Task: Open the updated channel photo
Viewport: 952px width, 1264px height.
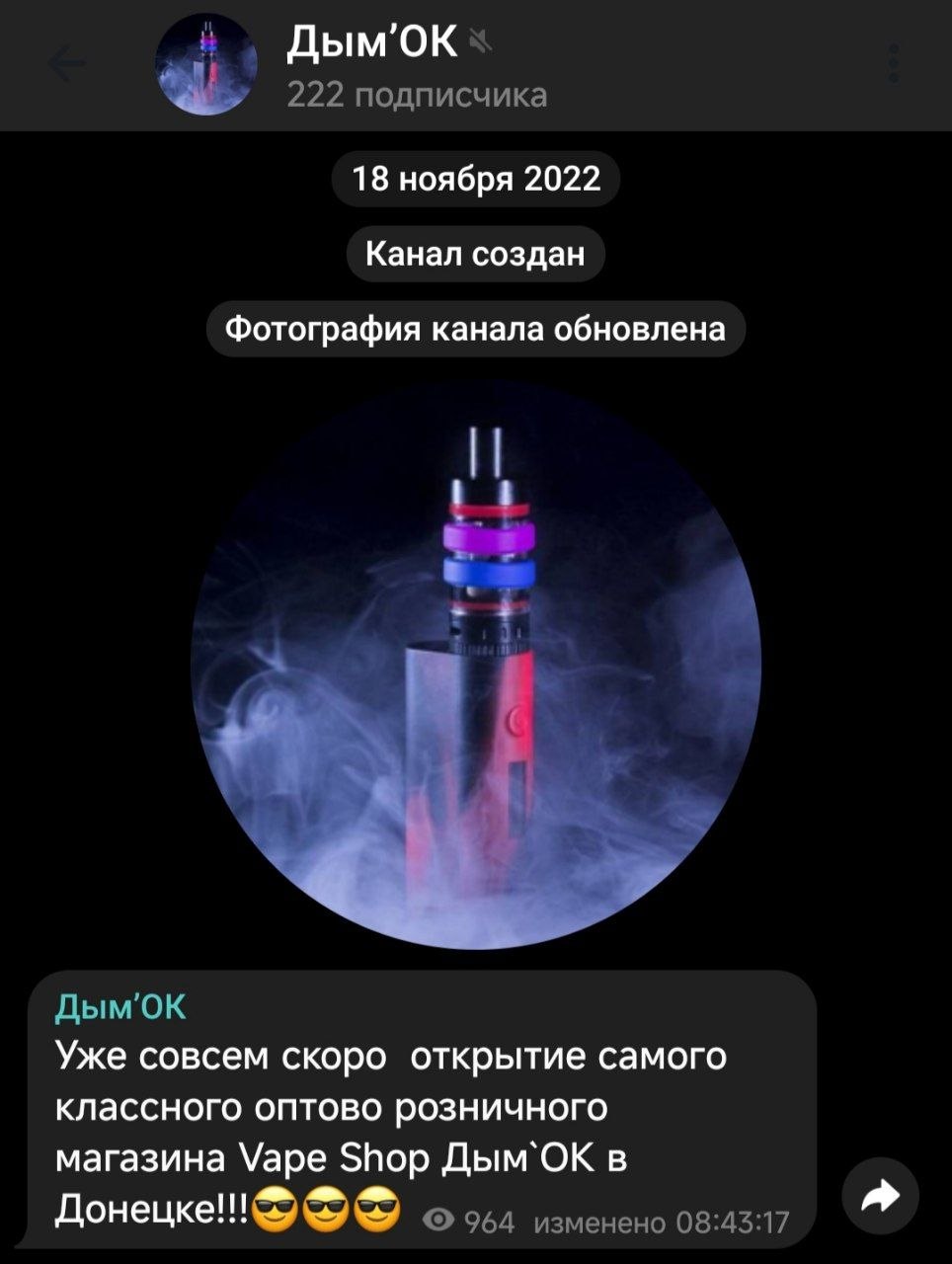Action: (475, 664)
